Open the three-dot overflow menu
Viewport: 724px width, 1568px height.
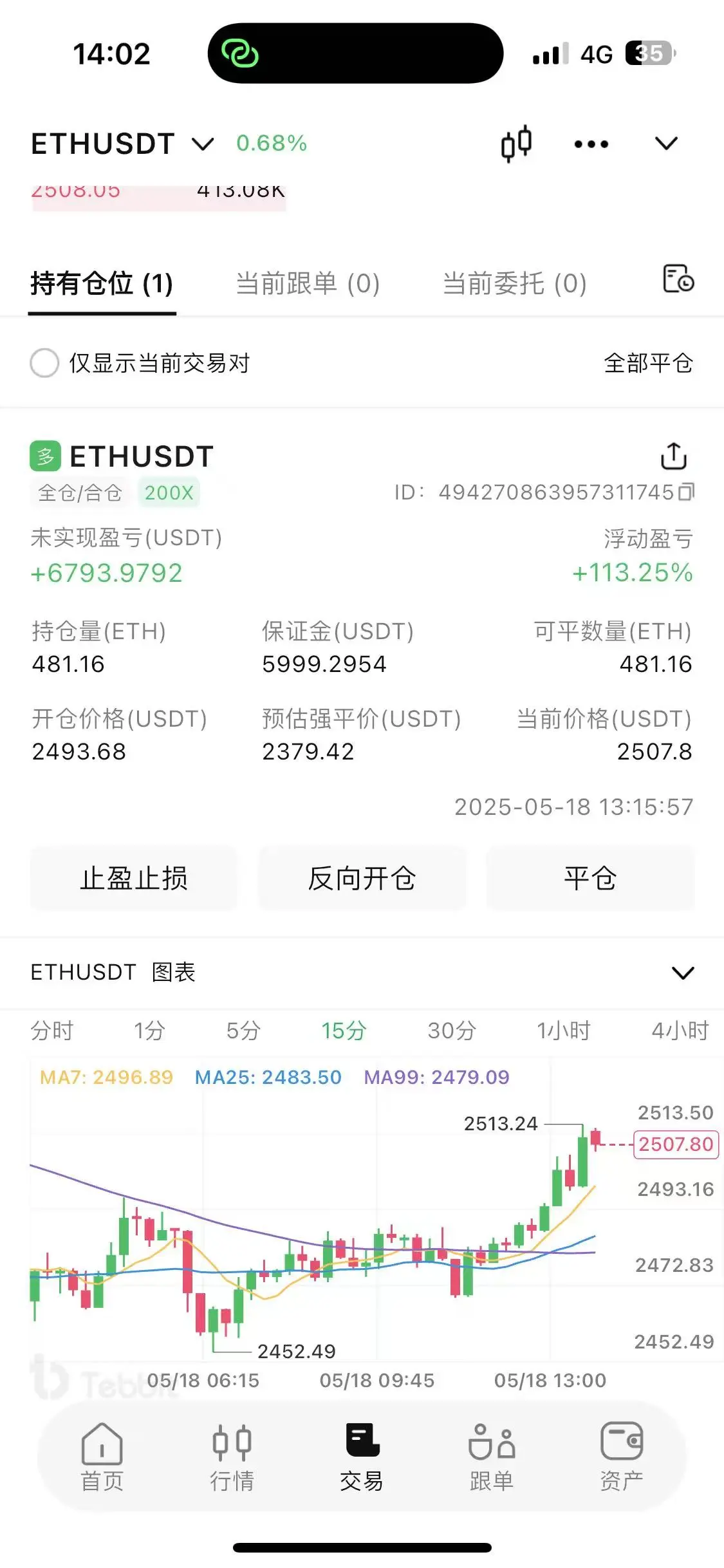591,144
